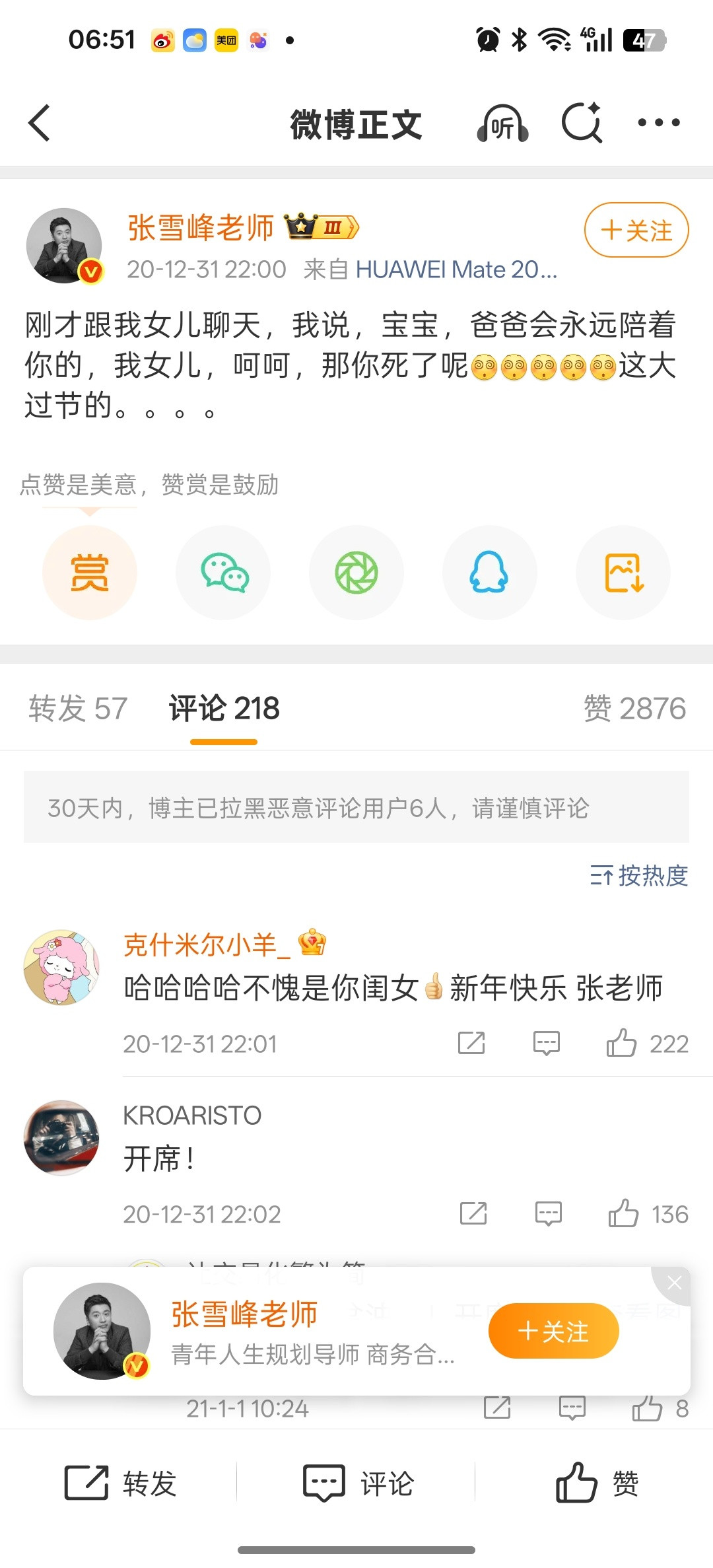Save the post as an image
The image size is (713, 1568).
623,572
